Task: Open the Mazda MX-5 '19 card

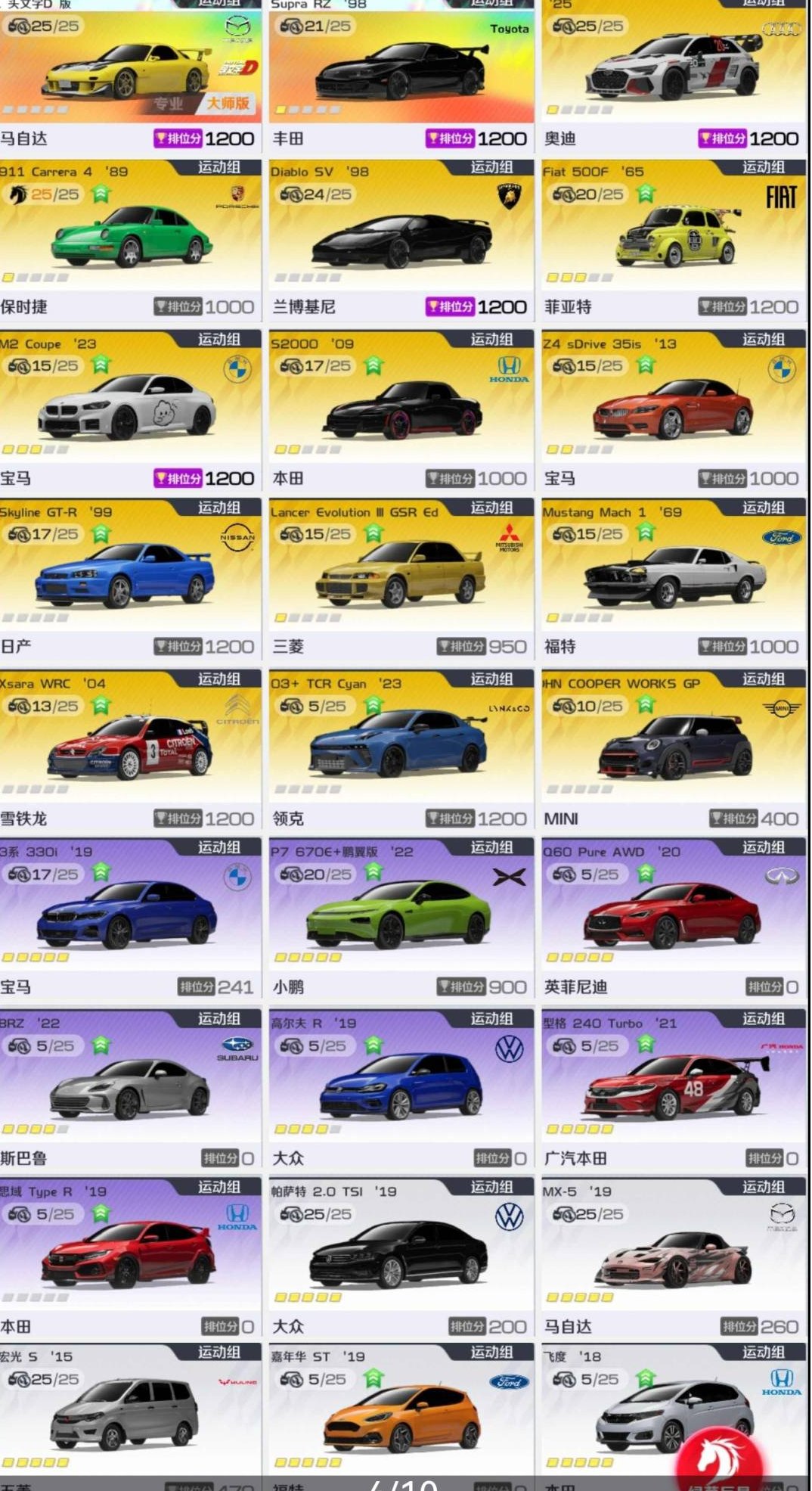Action: [x=674, y=1260]
